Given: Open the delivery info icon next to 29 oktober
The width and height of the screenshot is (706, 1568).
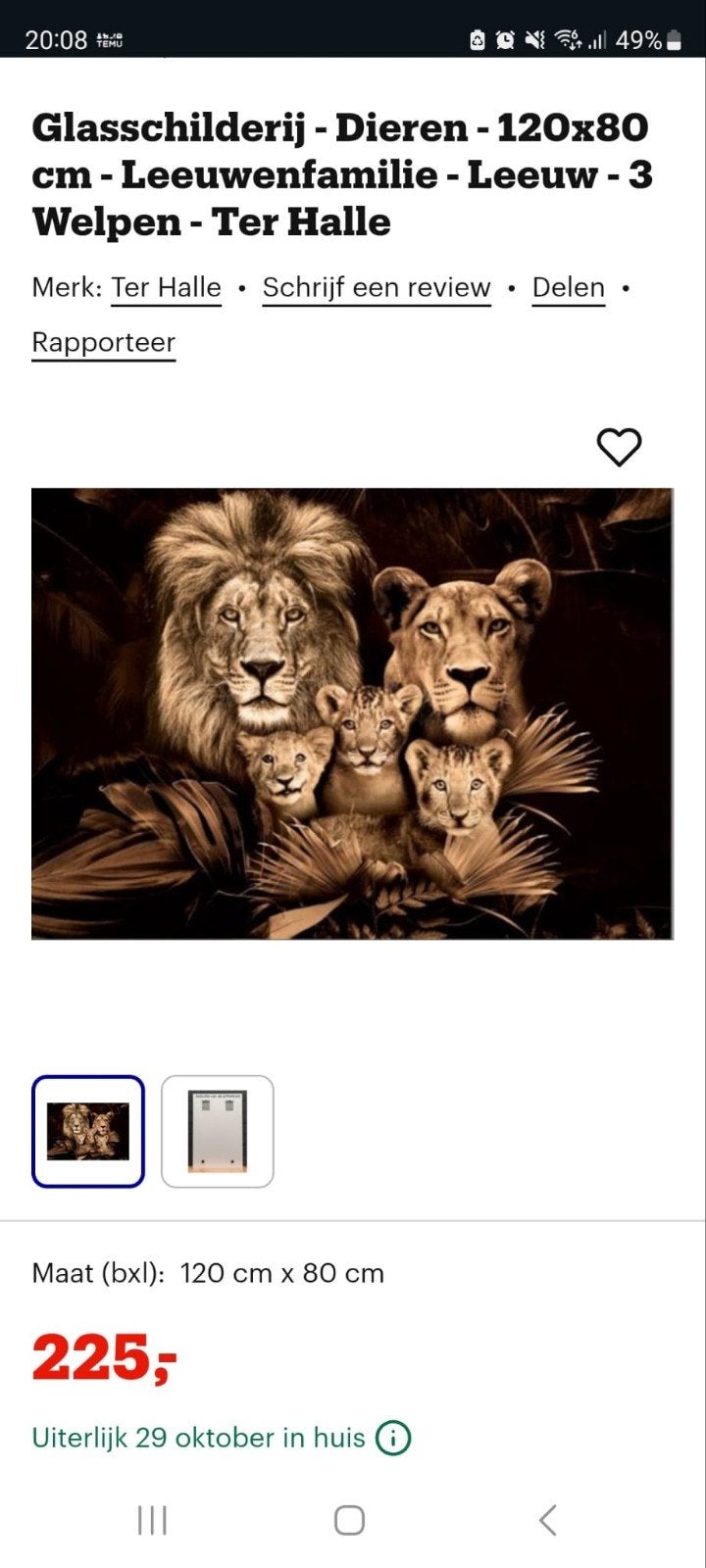Looking at the screenshot, I should (x=393, y=1439).
